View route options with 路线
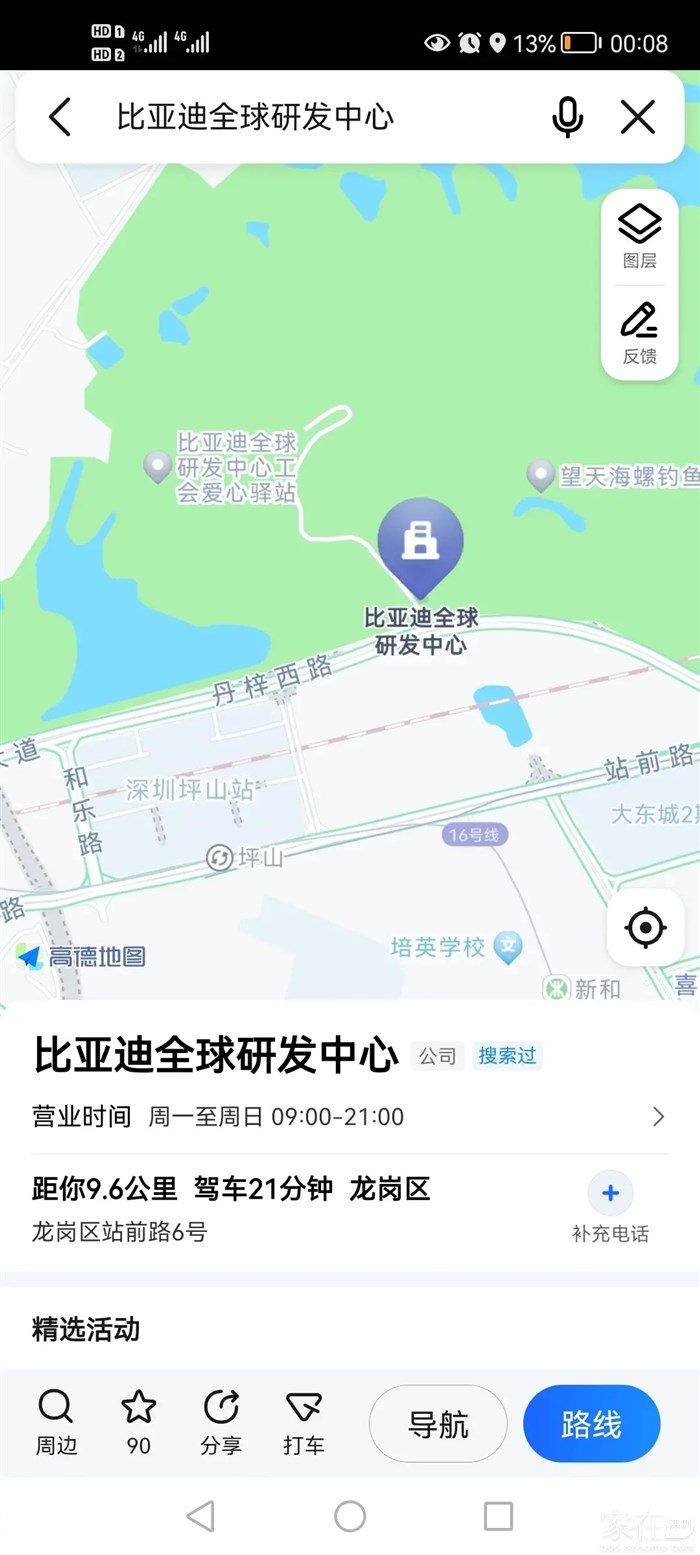Image resolution: width=700 pixels, height=1555 pixels. coord(591,1424)
